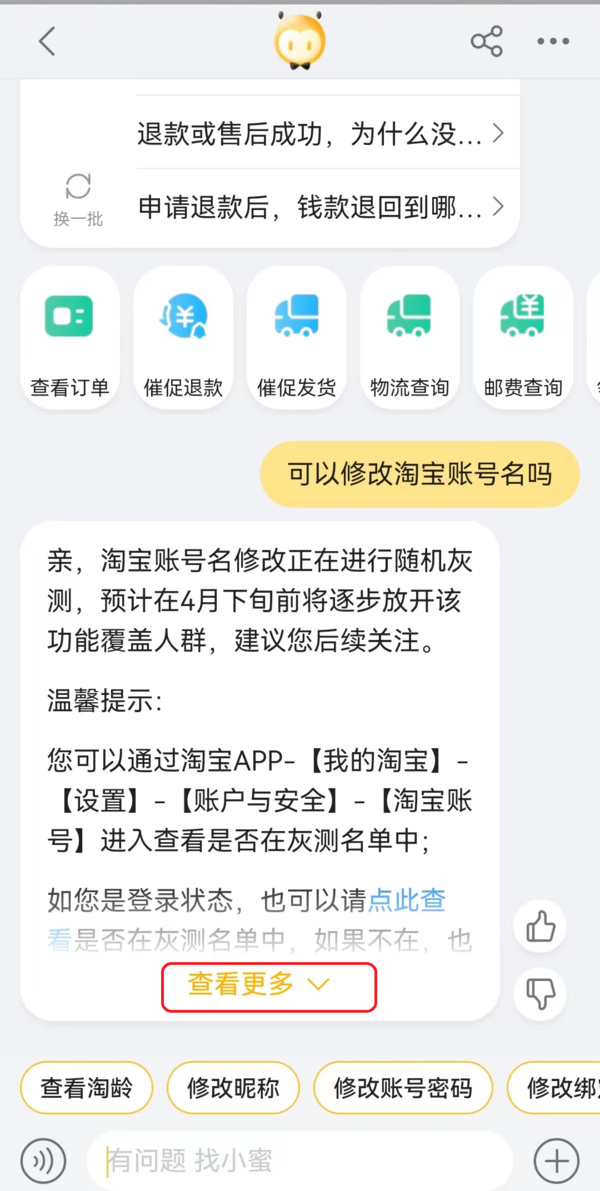Select the 查看淘龄 suggestion chip
This screenshot has height=1191, width=600.
(87, 1087)
